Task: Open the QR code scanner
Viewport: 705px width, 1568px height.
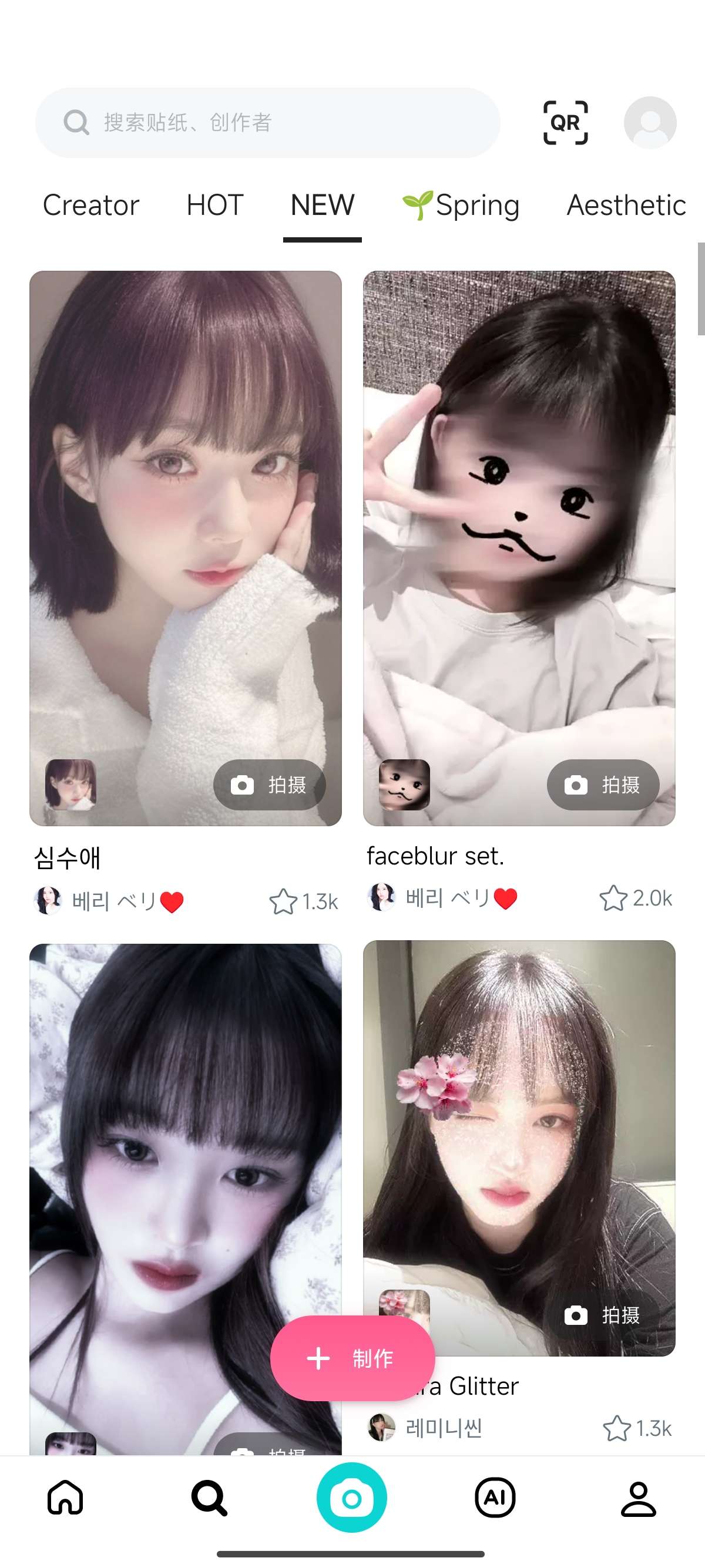Action: click(x=565, y=123)
